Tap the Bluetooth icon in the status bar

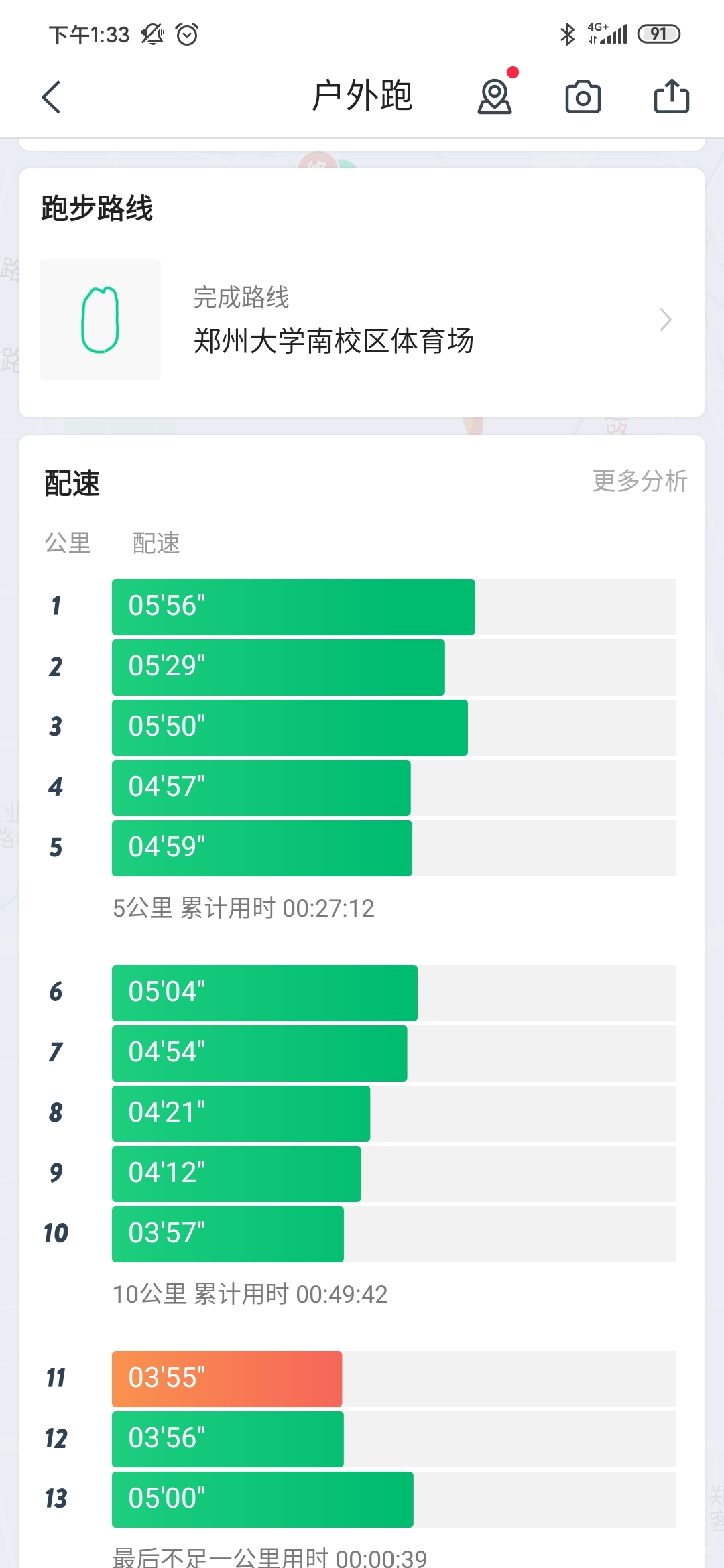click(x=566, y=31)
